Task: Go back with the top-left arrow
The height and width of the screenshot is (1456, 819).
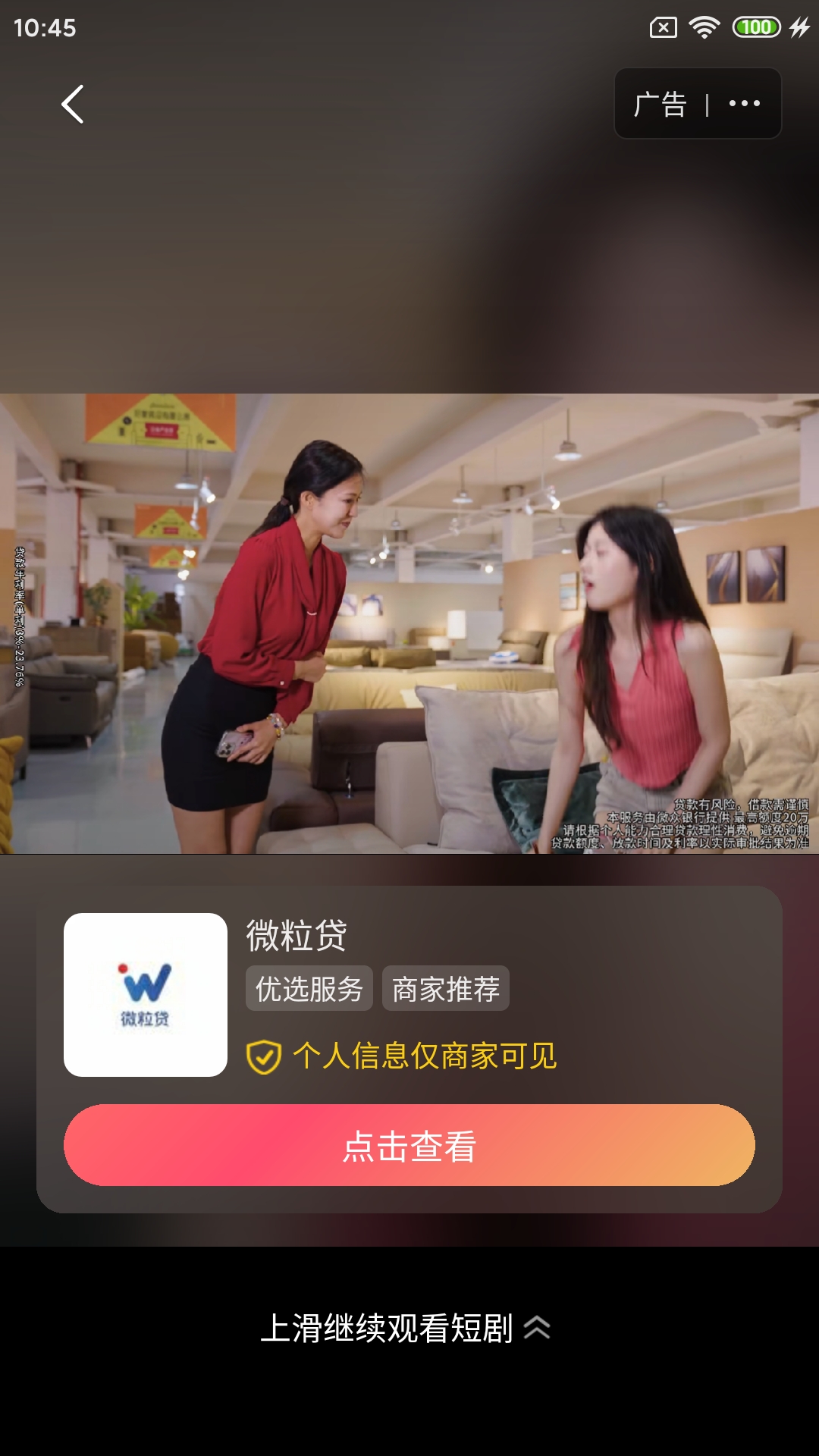Action: tap(73, 104)
